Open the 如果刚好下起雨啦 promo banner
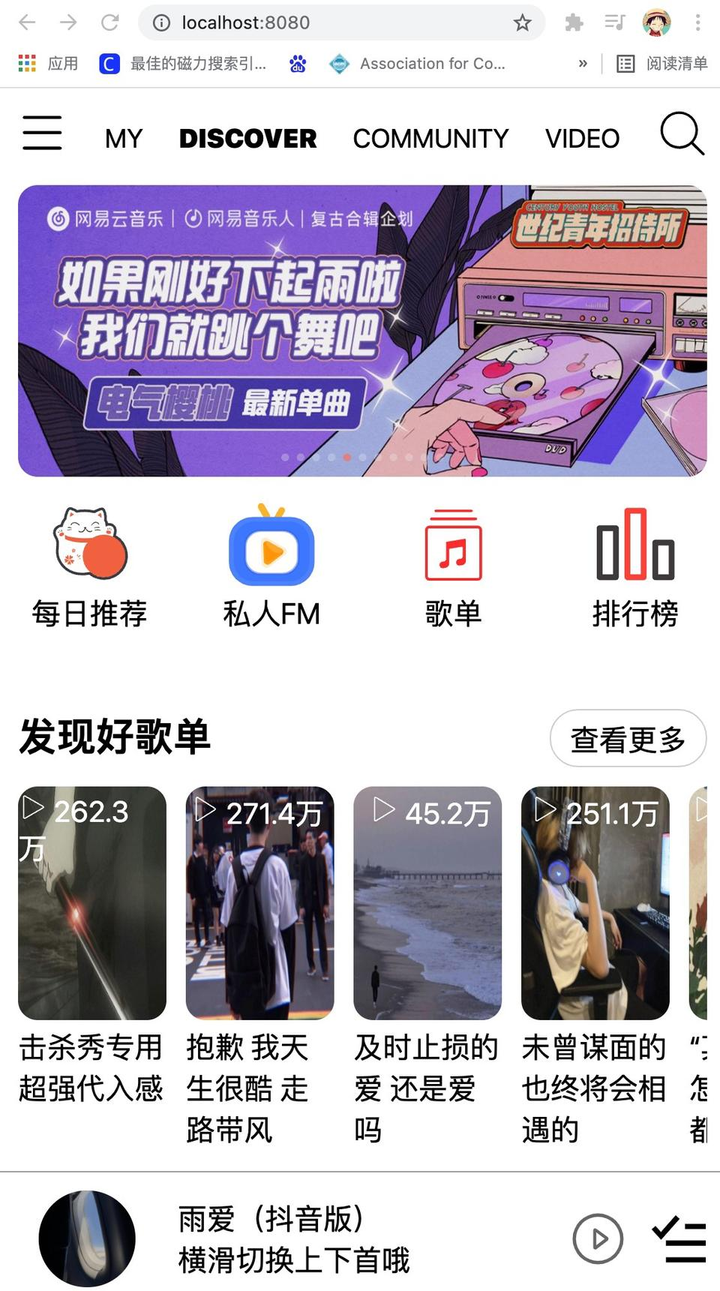 pos(362,330)
